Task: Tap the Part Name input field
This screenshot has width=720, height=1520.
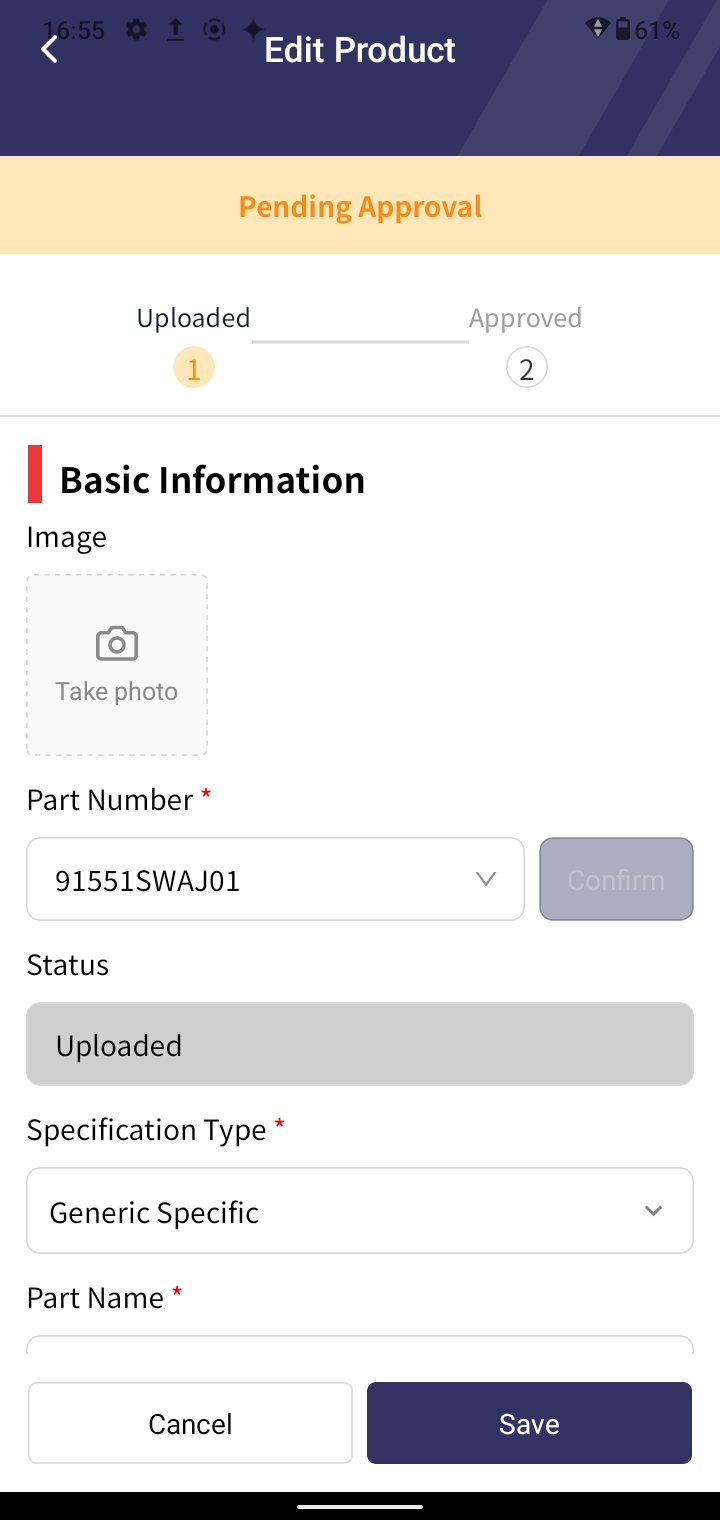Action: click(360, 1345)
